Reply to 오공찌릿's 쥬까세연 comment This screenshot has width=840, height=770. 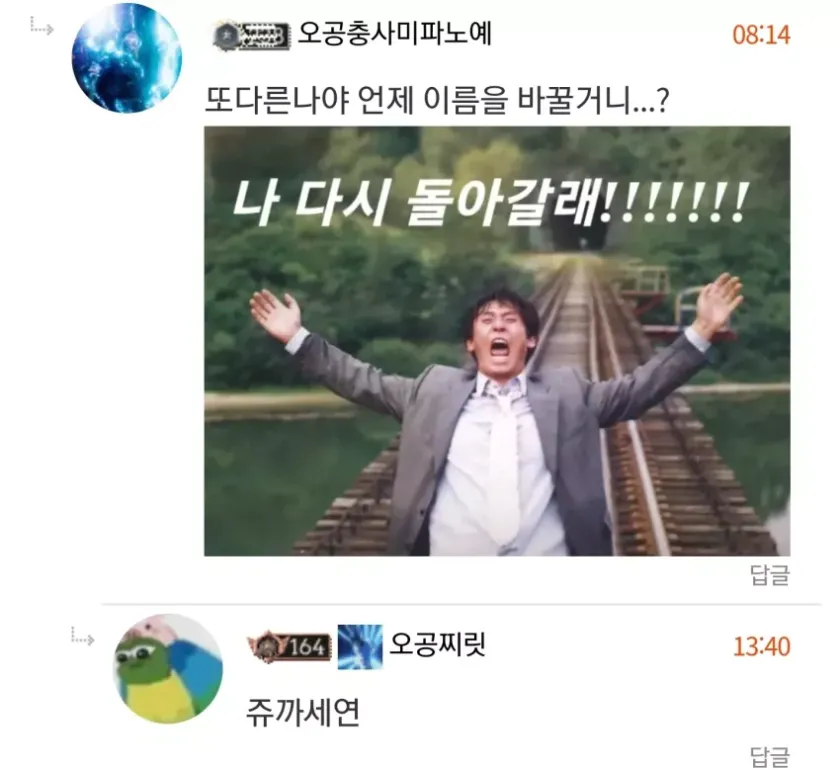point(769,755)
